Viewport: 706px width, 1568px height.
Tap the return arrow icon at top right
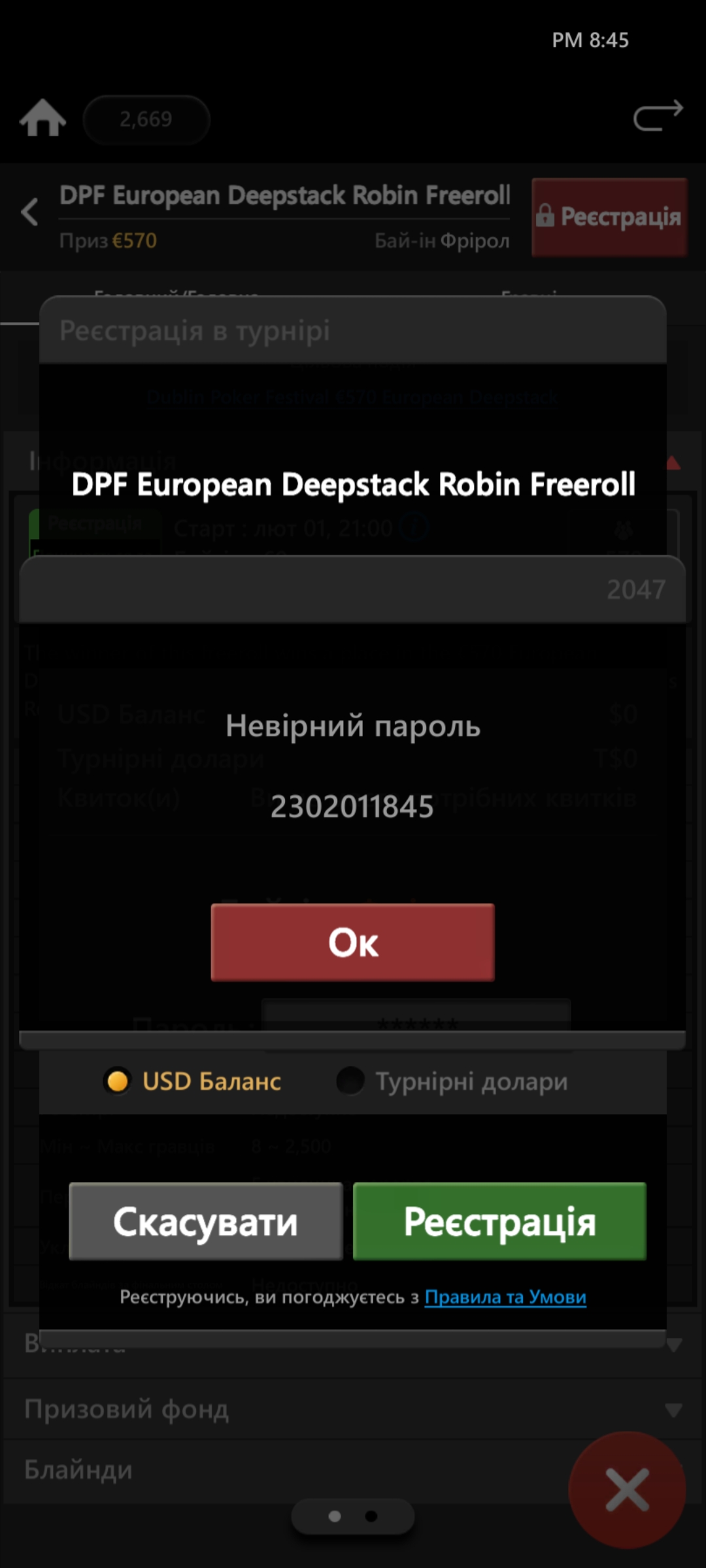[658, 116]
